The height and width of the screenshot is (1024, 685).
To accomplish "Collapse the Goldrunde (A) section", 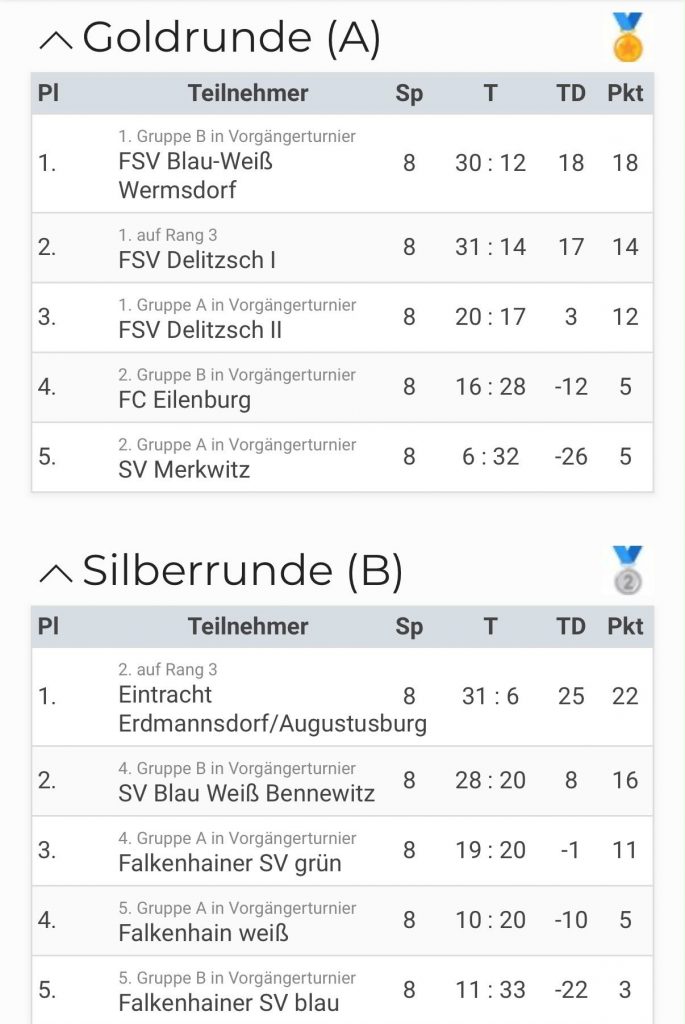I will pyautogui.click(x=56, y=40).
